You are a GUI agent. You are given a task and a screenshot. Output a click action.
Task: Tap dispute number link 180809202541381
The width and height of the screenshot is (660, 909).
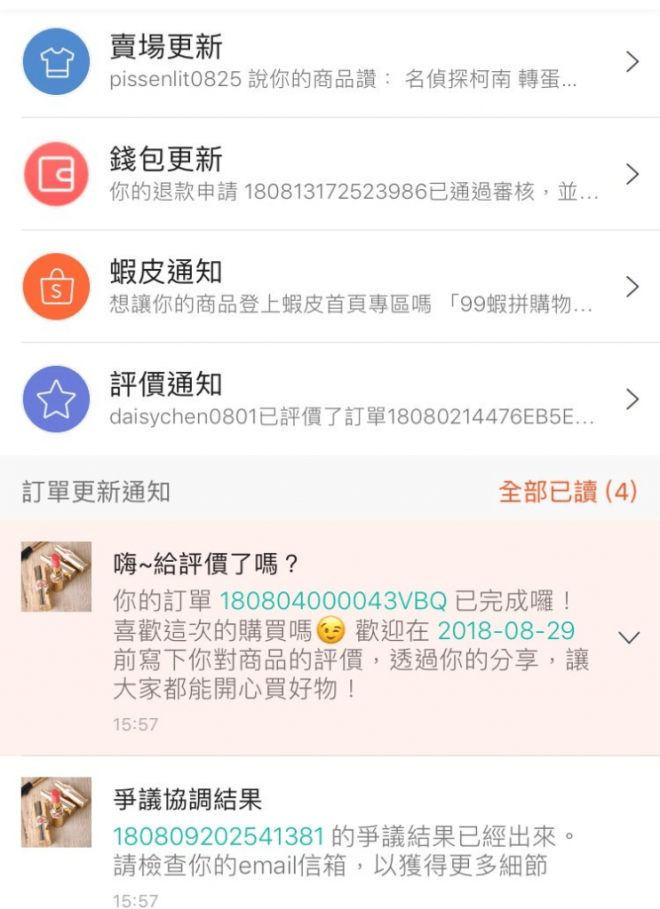(218, 835)
